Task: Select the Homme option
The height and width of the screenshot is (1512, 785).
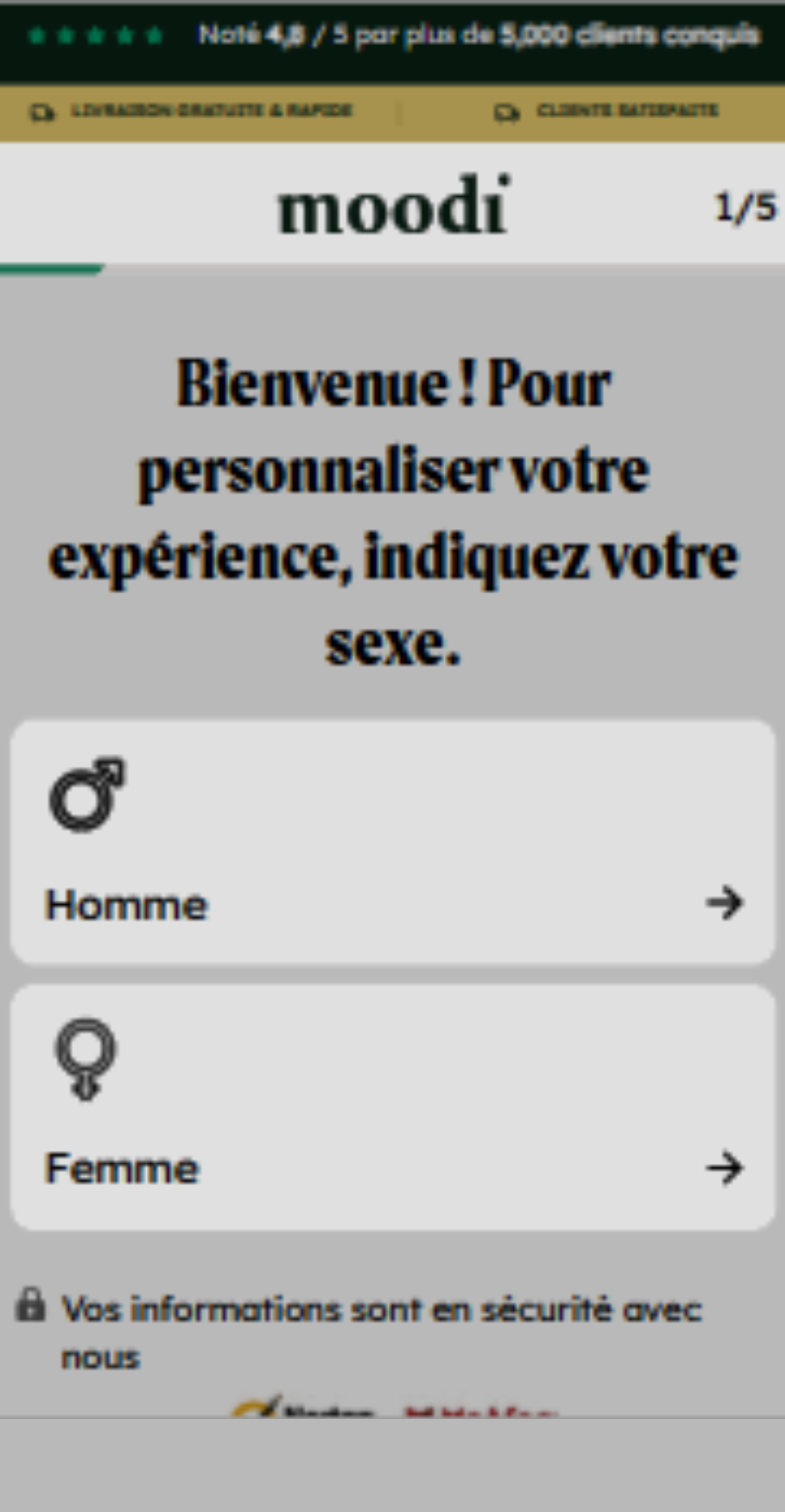Action: pyautogui.click(x=392, y=843)
